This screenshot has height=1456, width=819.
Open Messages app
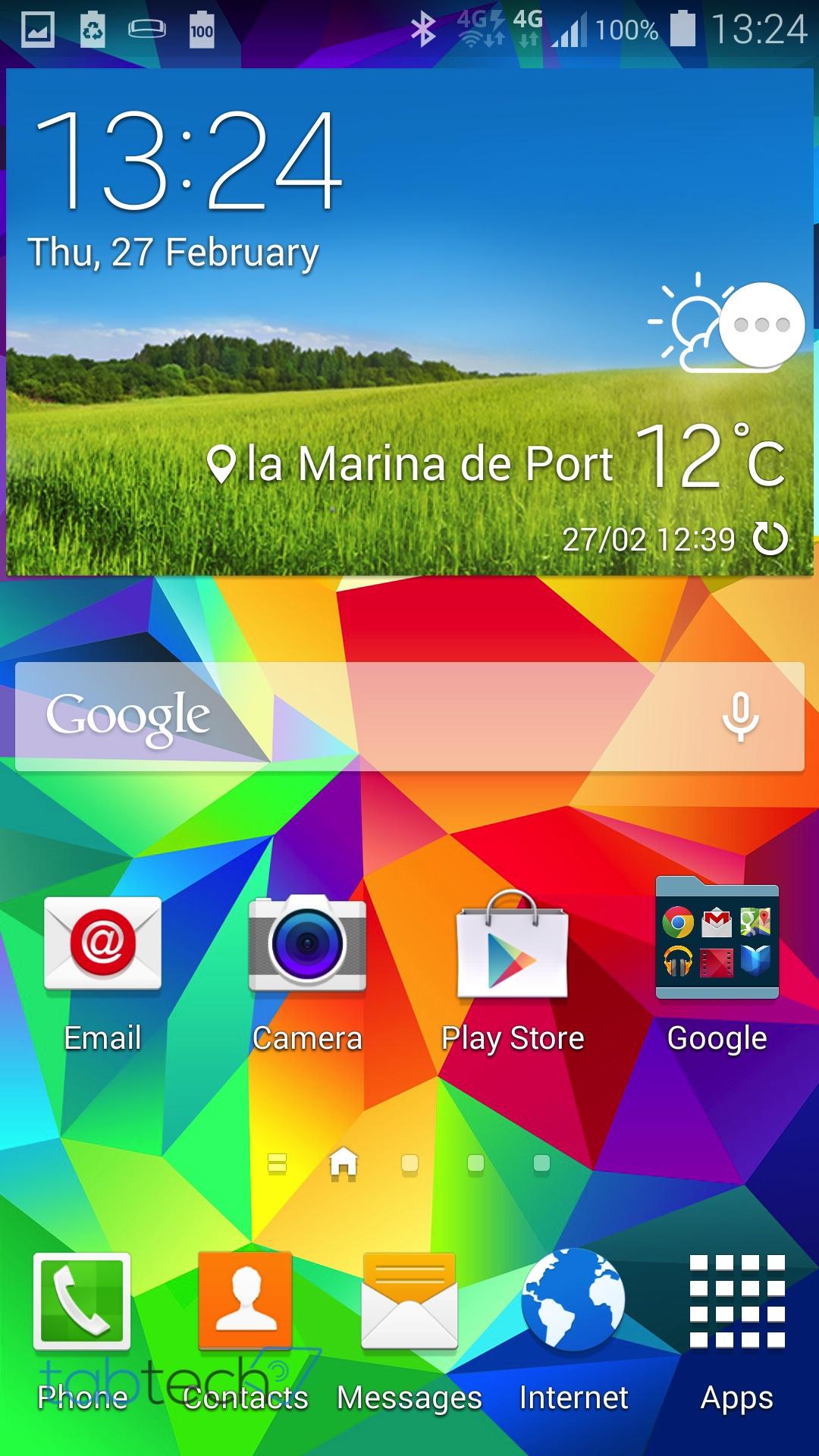409,1302
